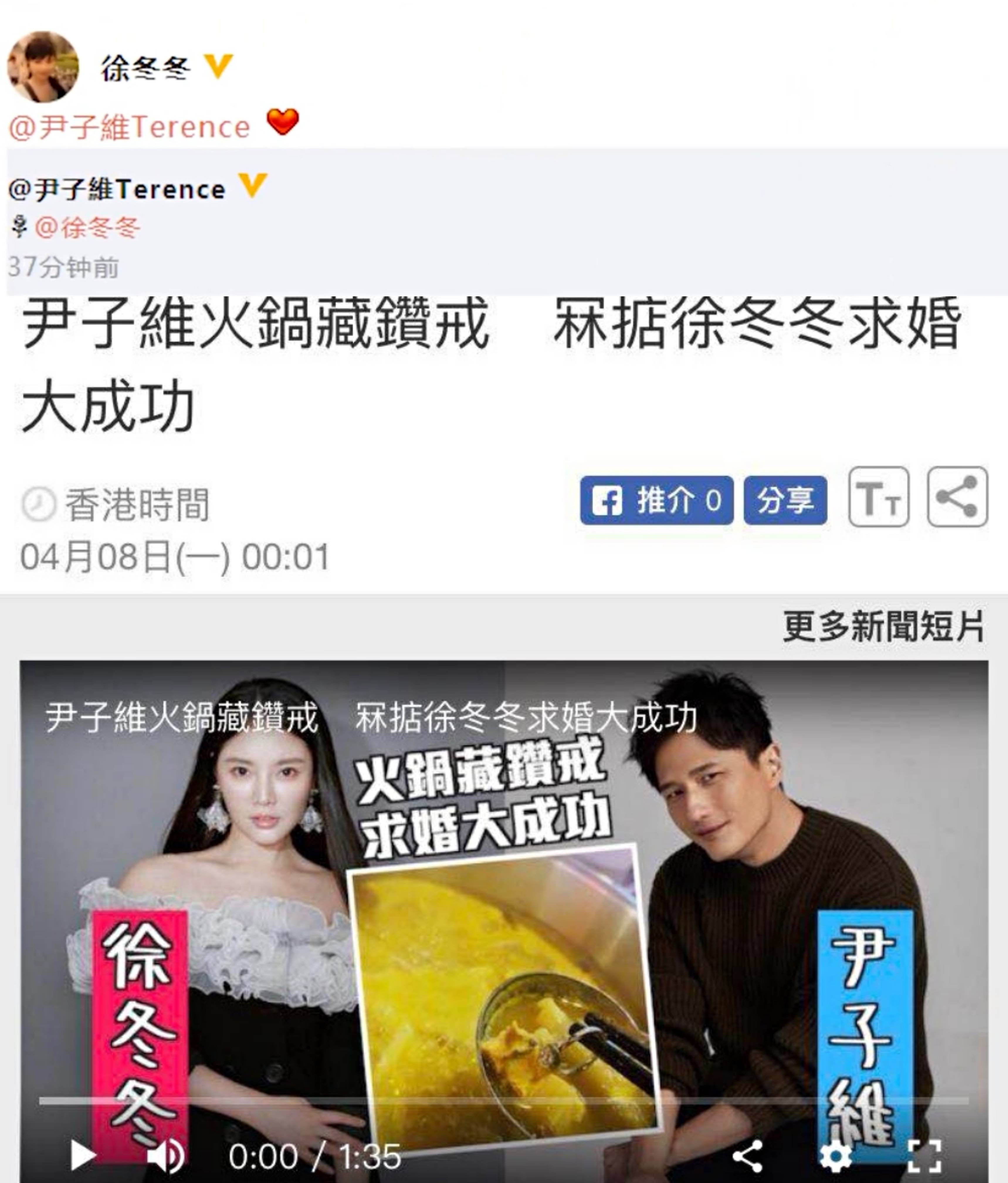Viewport: 1008px width, 1183px height.
Task: Tap the blue 分享 share button
Action: [x=785, y=500]
